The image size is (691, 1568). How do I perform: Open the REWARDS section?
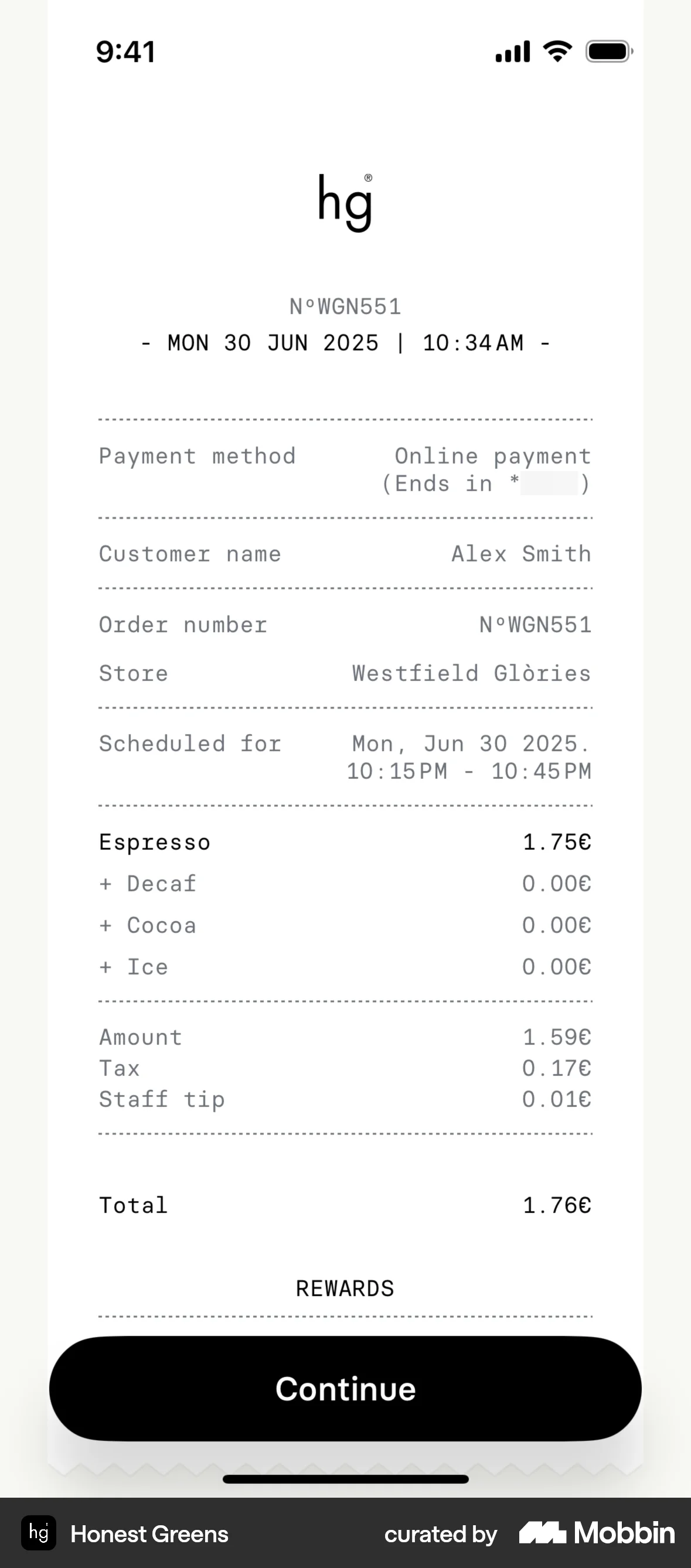[x=345, y=1288]
